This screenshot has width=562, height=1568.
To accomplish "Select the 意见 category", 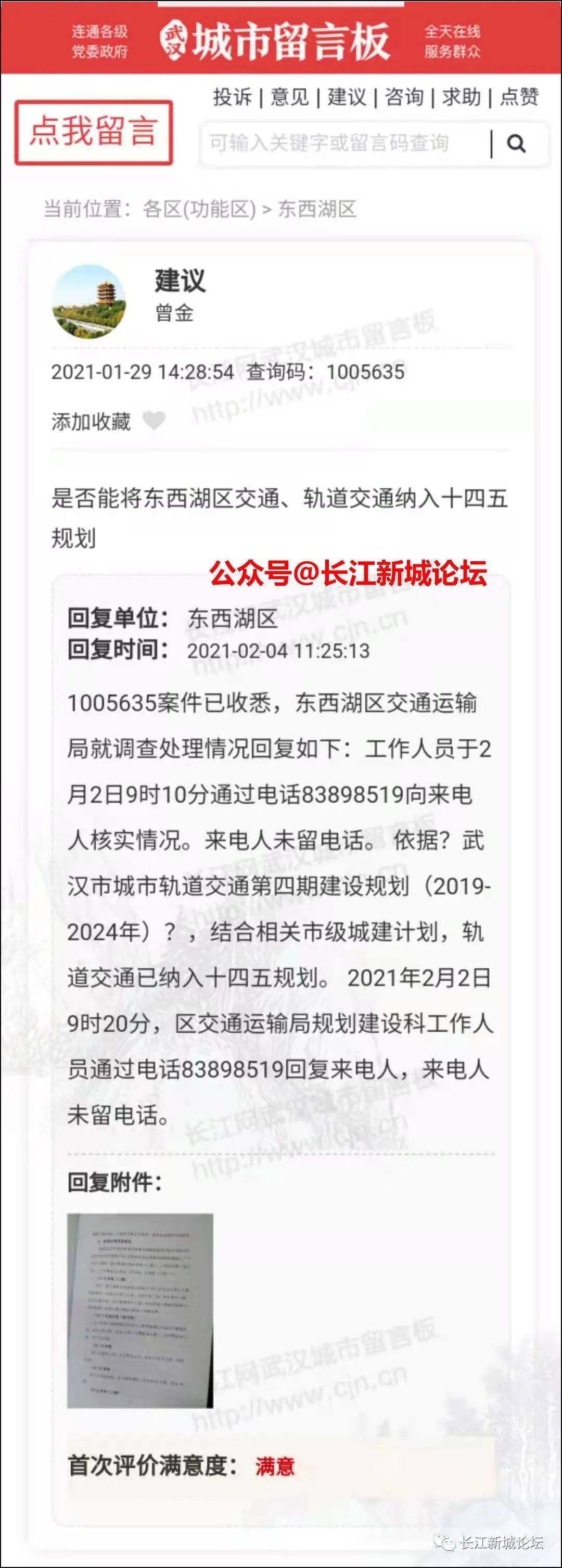I will (x=289, y=96).
